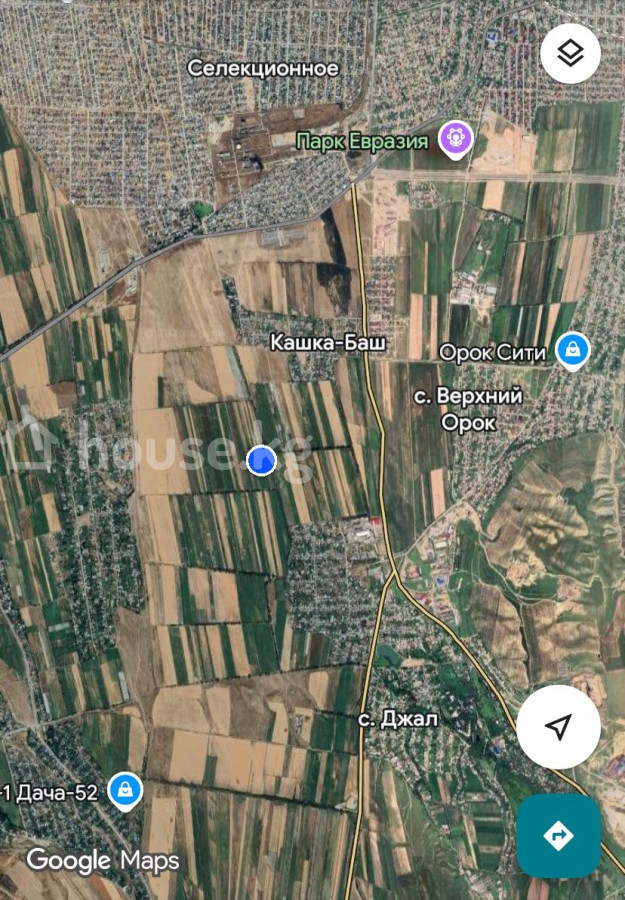Select the Дача-52 shopping pin

tap(125, 790)
